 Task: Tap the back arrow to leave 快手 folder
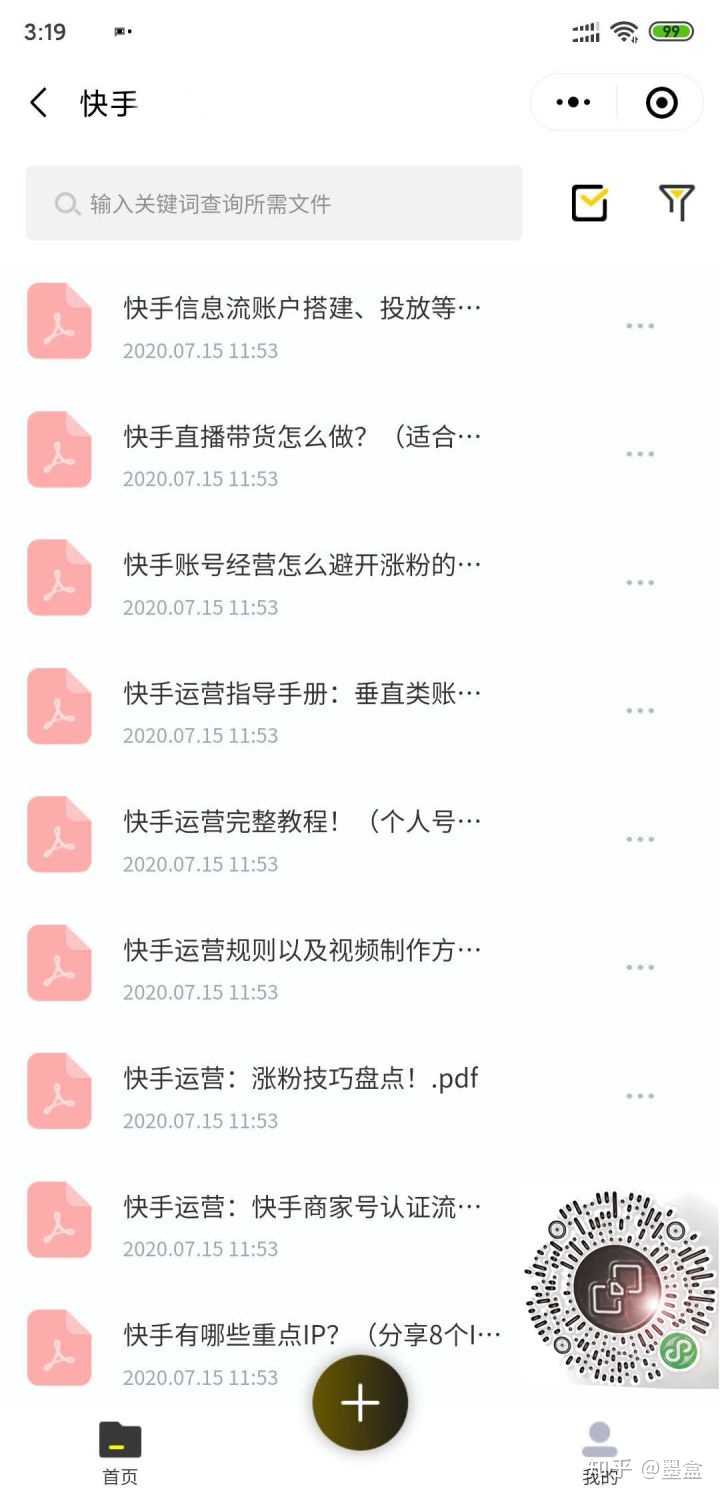pyautogui.click(x=38, y=103)
